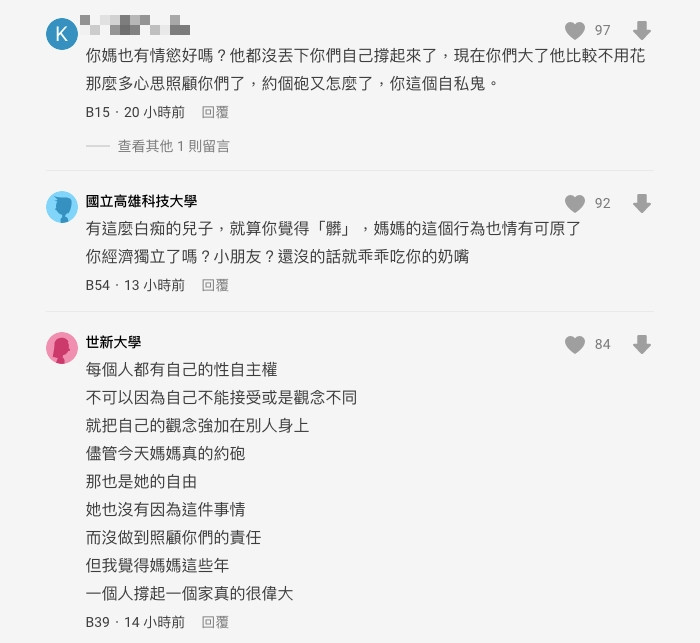Like the B15 comment with 97 likes
700x643 pixels.
tap(575, 30)
